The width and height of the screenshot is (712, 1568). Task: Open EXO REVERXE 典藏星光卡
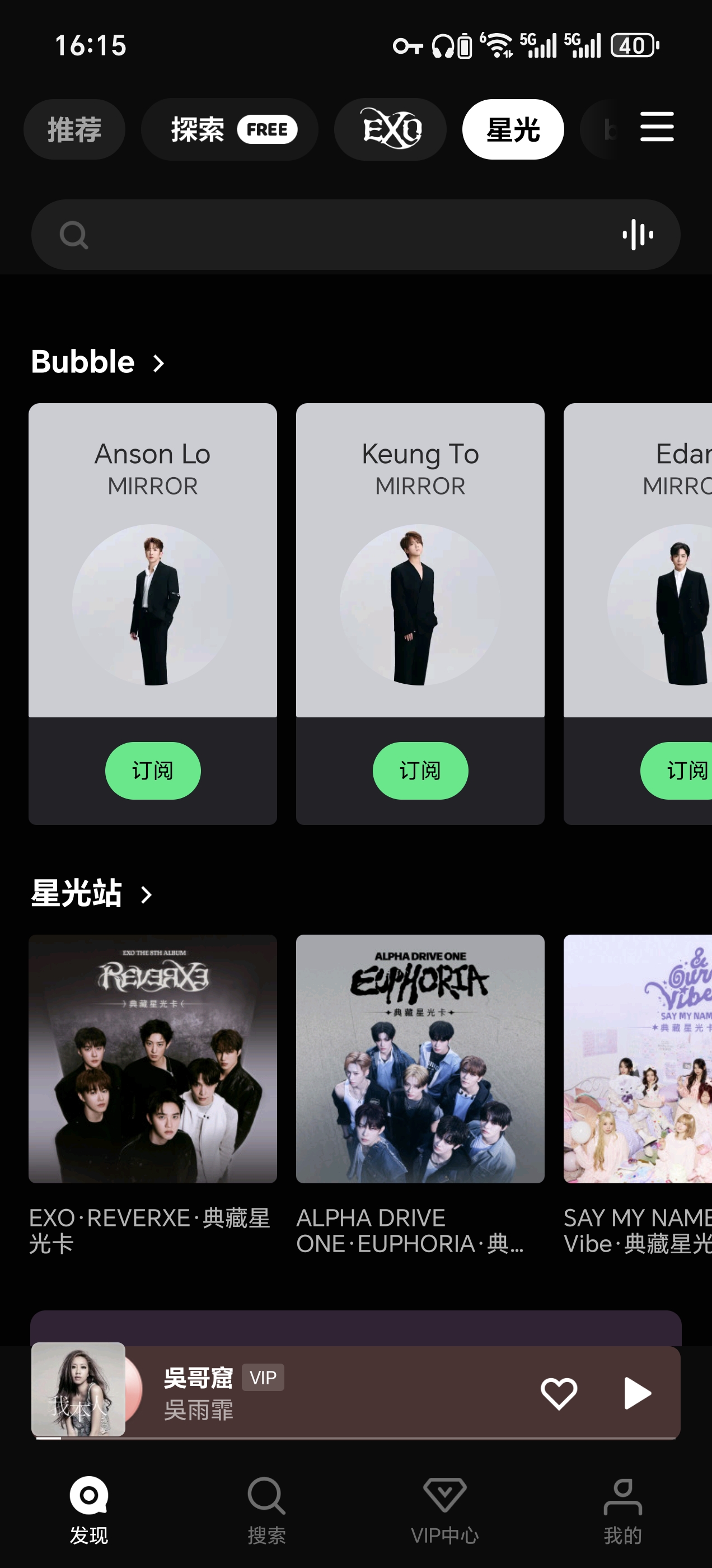coord(153,1059)
